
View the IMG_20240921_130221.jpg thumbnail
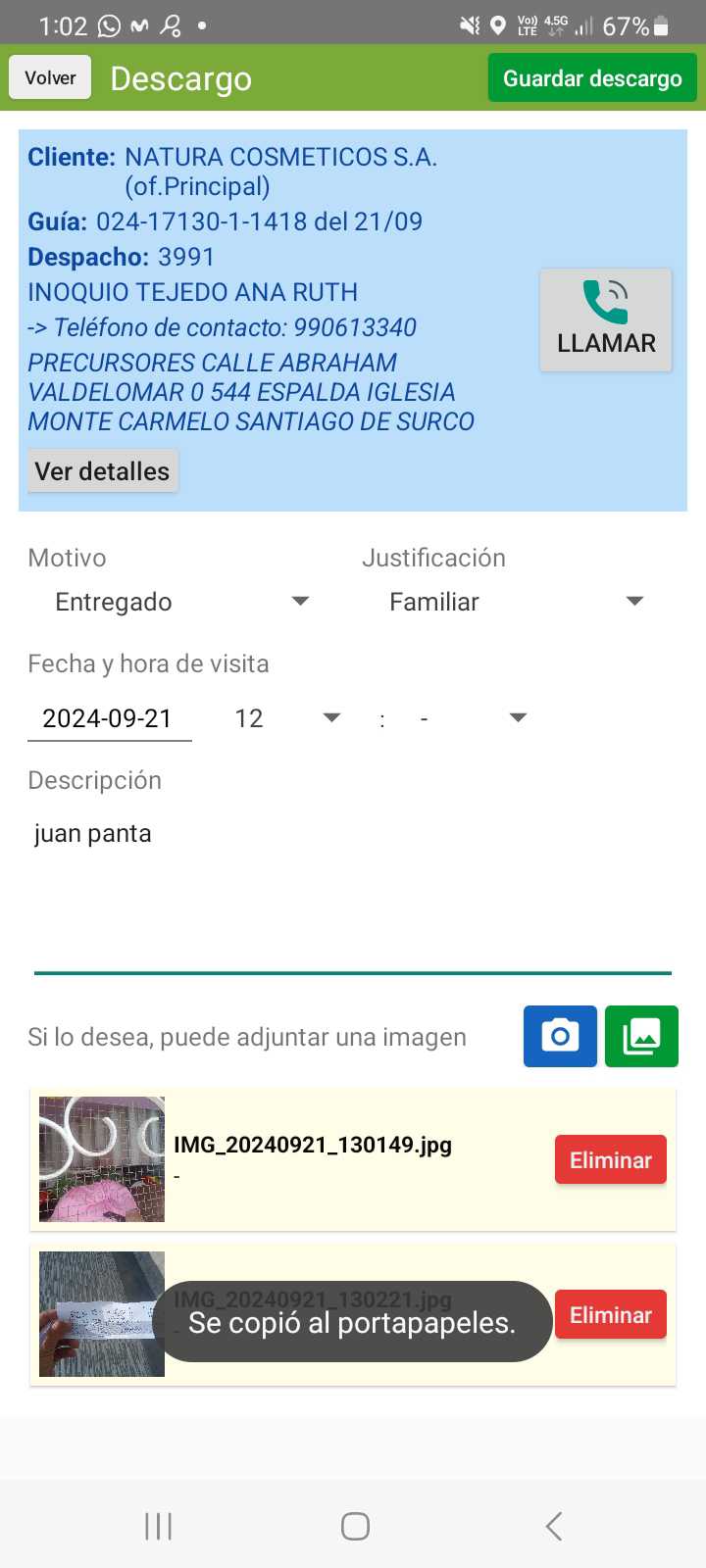(102, 1314)
